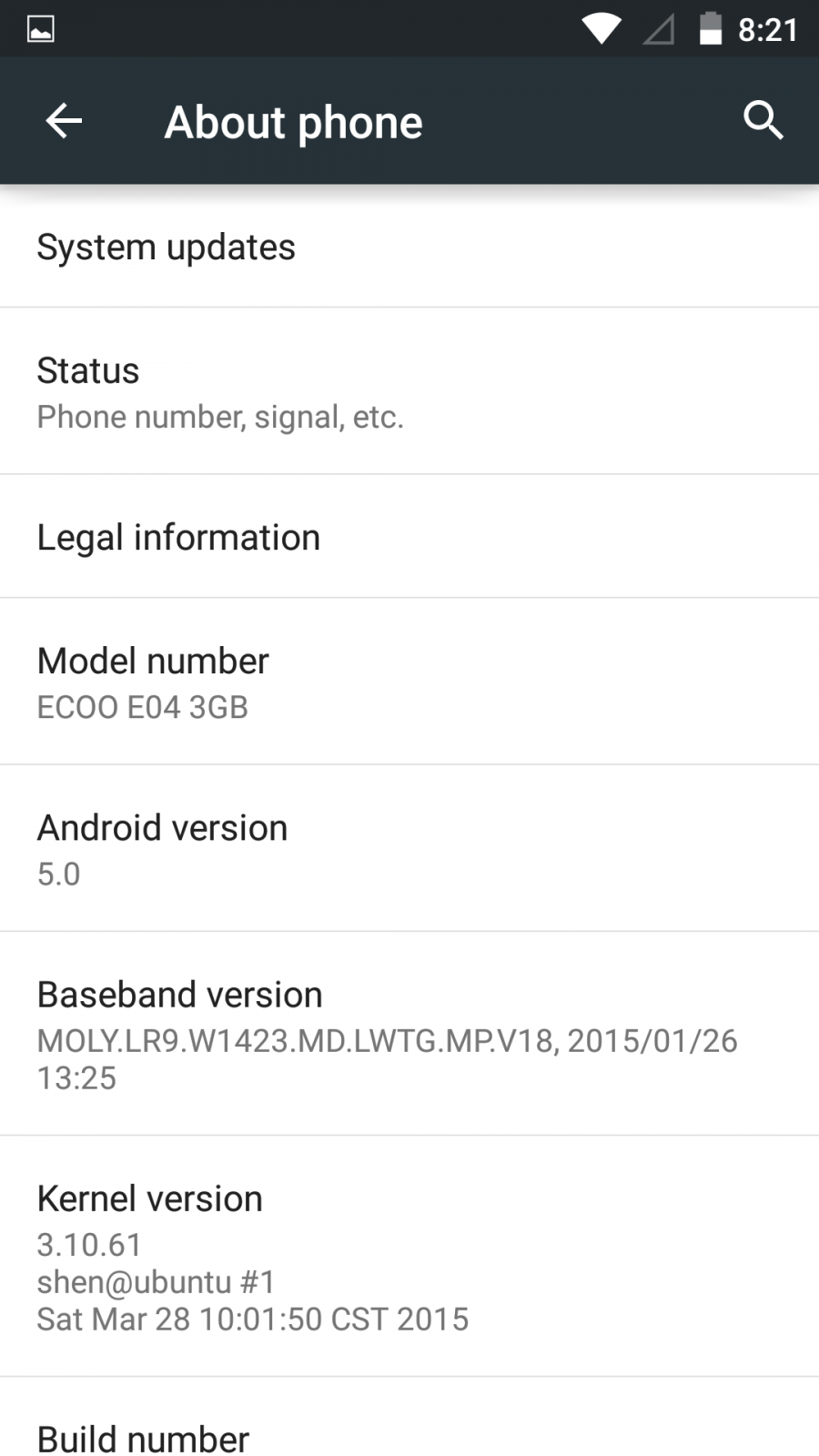This screenshot has height=1456, width=819.
Task: Tap the Build number row
Action: click(x=409, y=1417)
